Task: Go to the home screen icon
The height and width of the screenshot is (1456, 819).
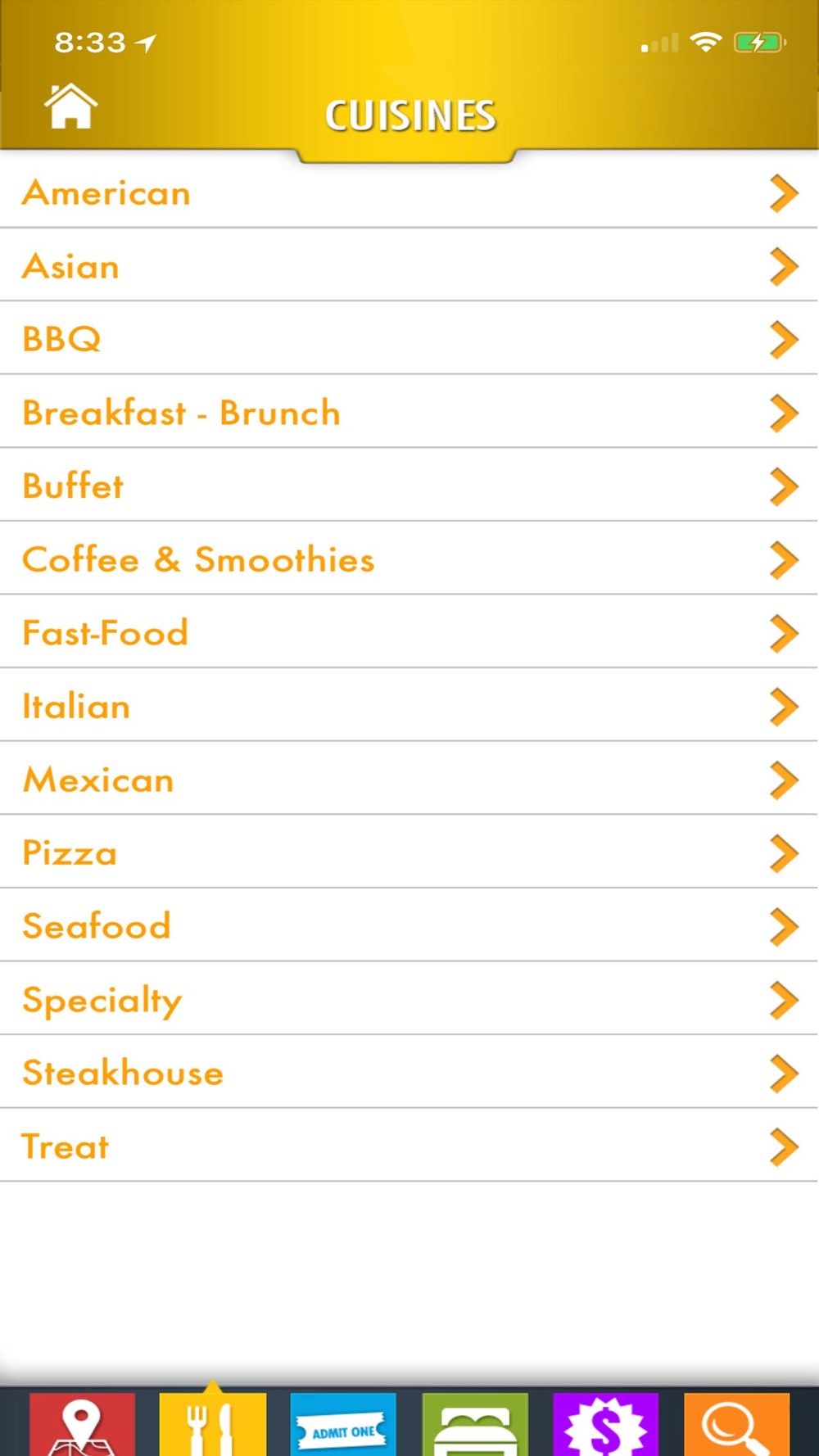Action: coord(70,106)
